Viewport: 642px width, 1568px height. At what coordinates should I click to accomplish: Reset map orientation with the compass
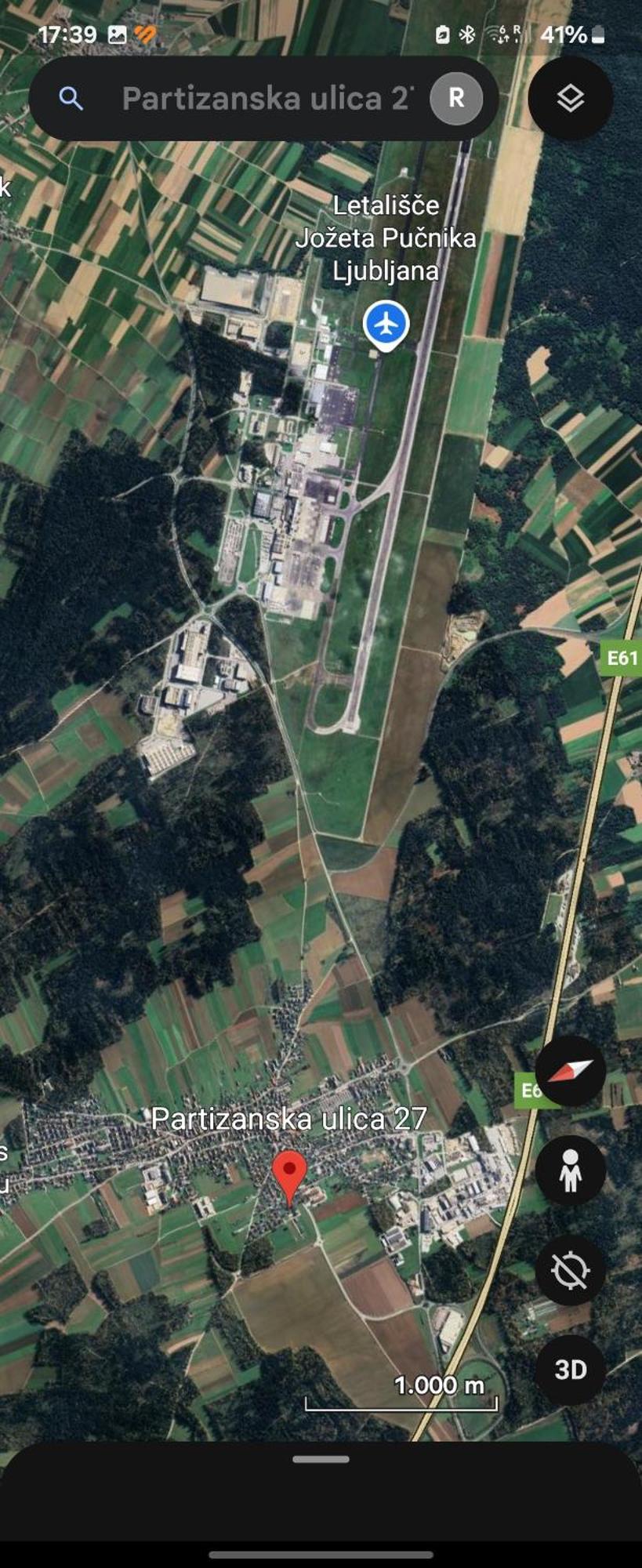tap(570, 1071)
